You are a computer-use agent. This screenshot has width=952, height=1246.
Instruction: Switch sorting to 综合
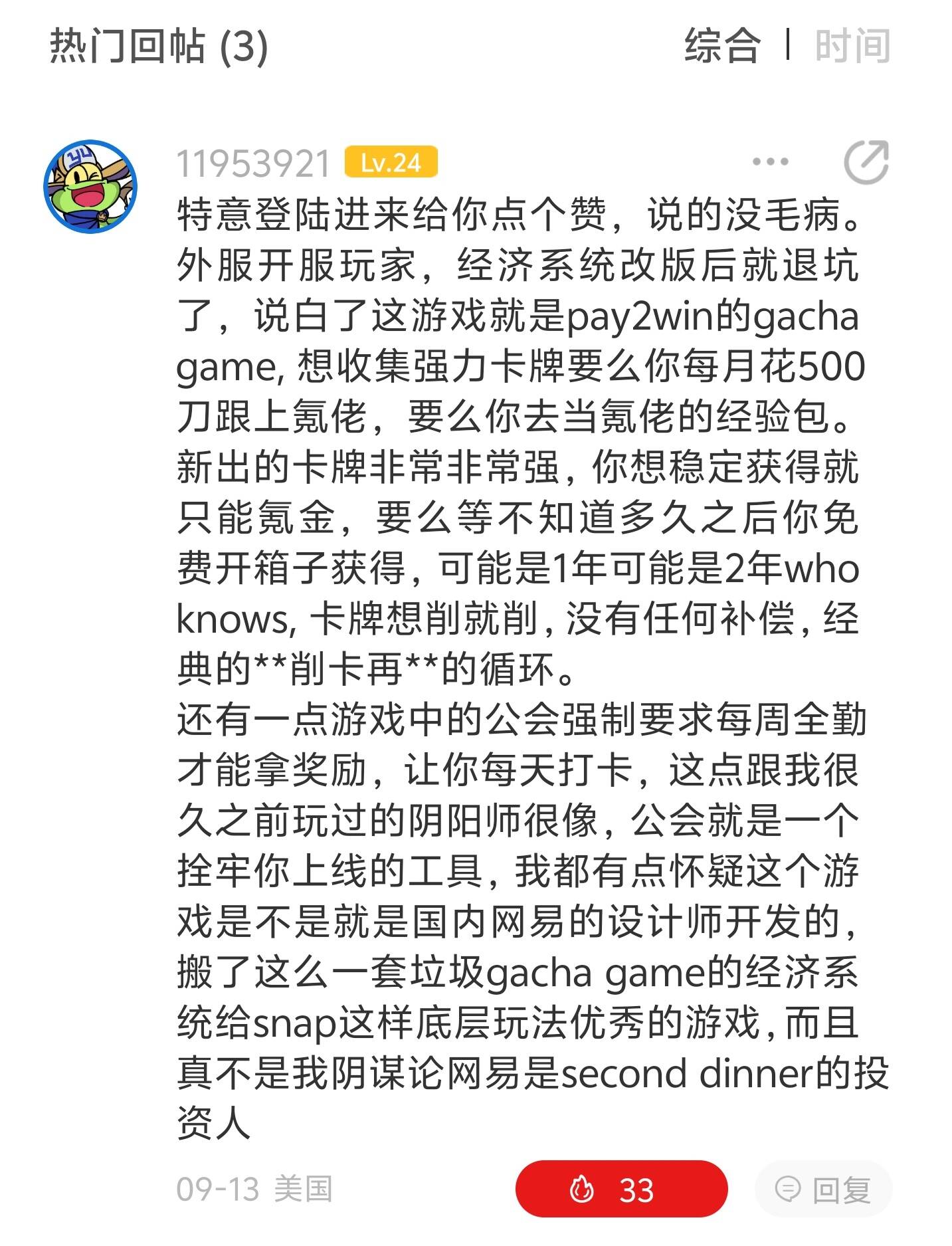721,46
